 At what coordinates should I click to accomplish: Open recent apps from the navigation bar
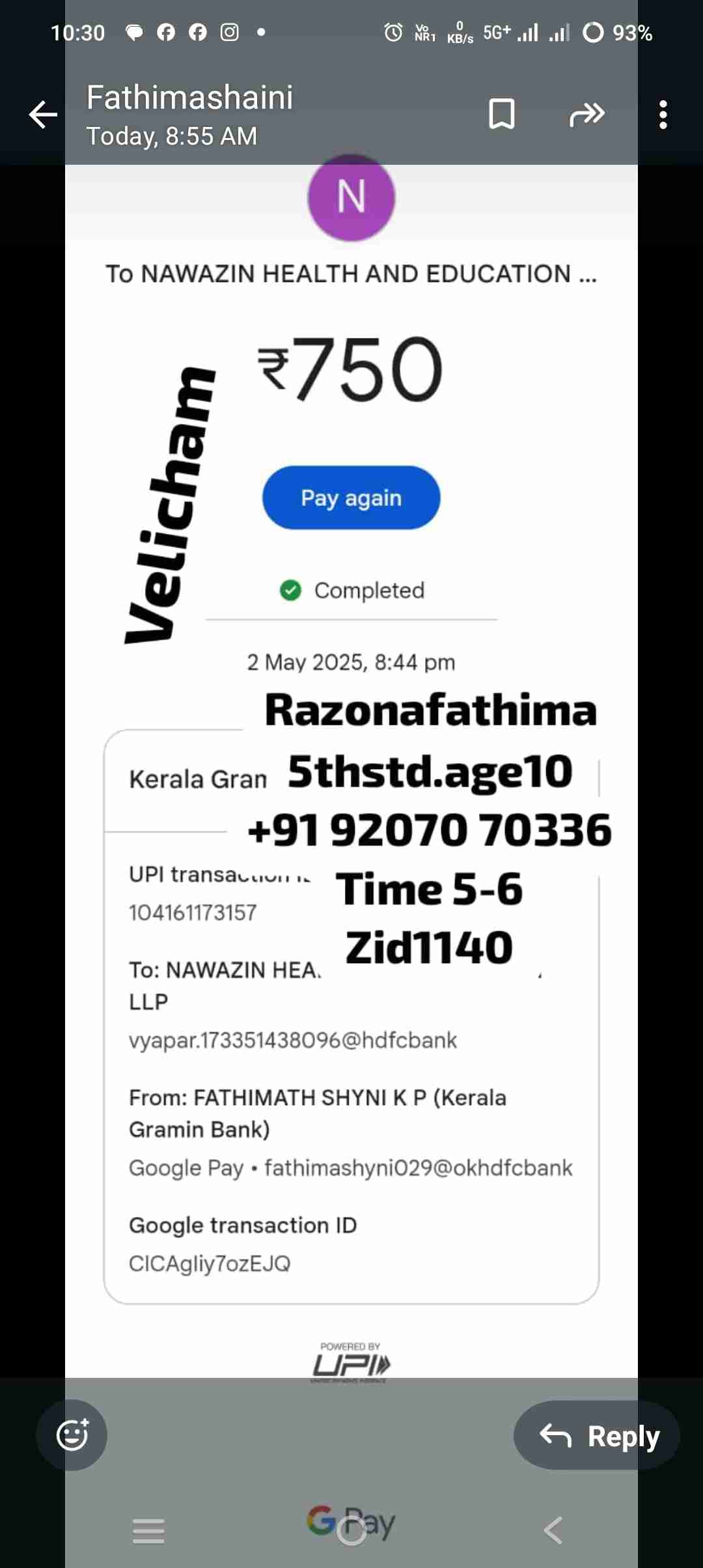point(148,1530)
